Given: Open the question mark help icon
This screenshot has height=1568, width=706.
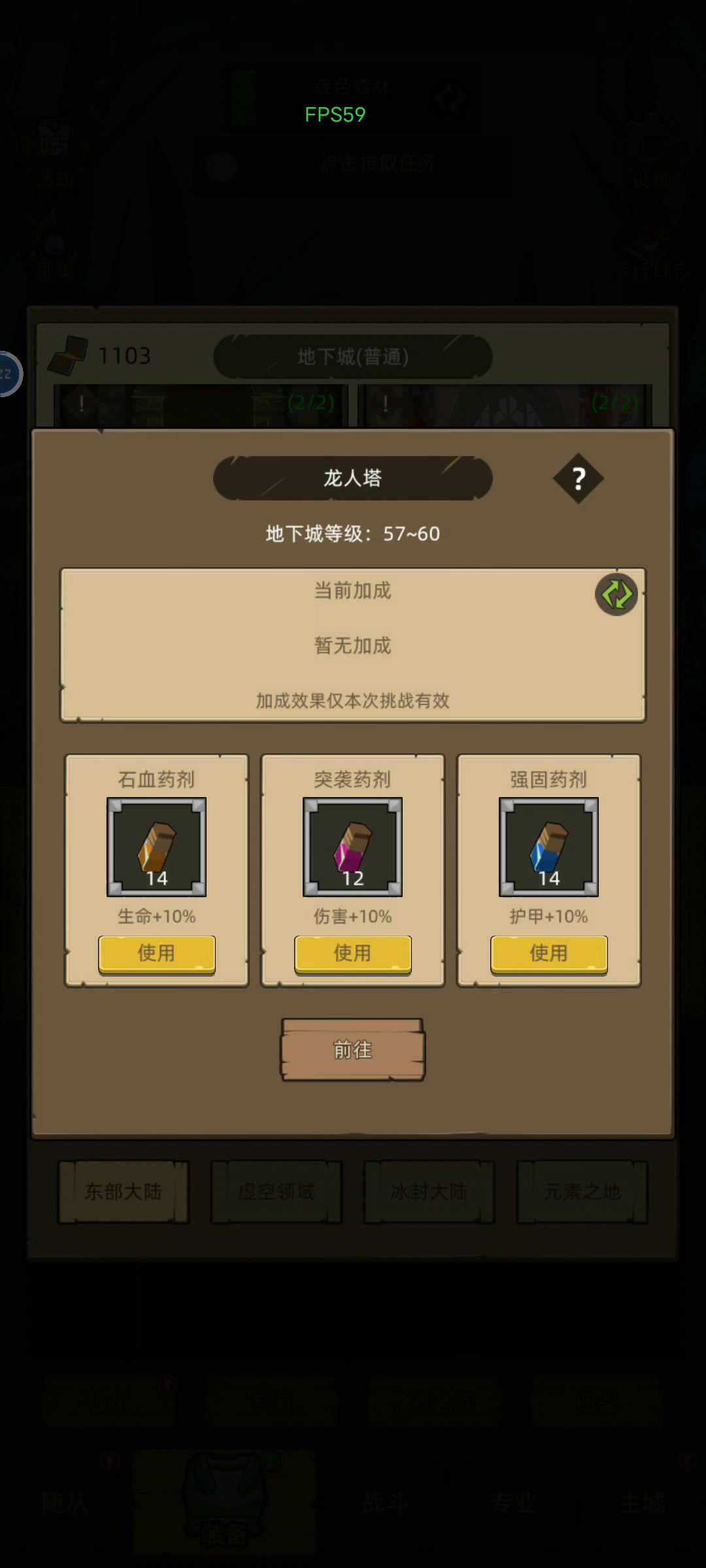Looking at the screenshot, I should pyautogui.click(x=578, y=479).
